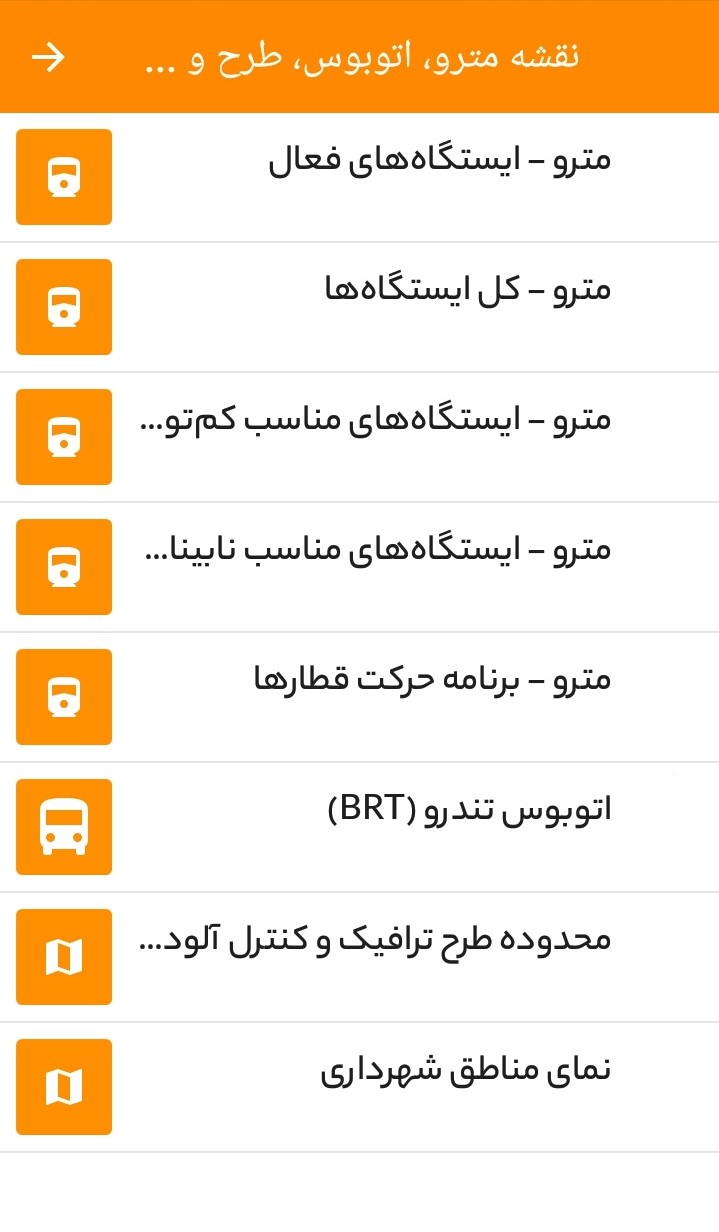Select مترو – ایستگاه‌های مناسب کم‌تو... row
Image resolution: width=719 pixels, height=1232 pixels.
tap(359, 437)
